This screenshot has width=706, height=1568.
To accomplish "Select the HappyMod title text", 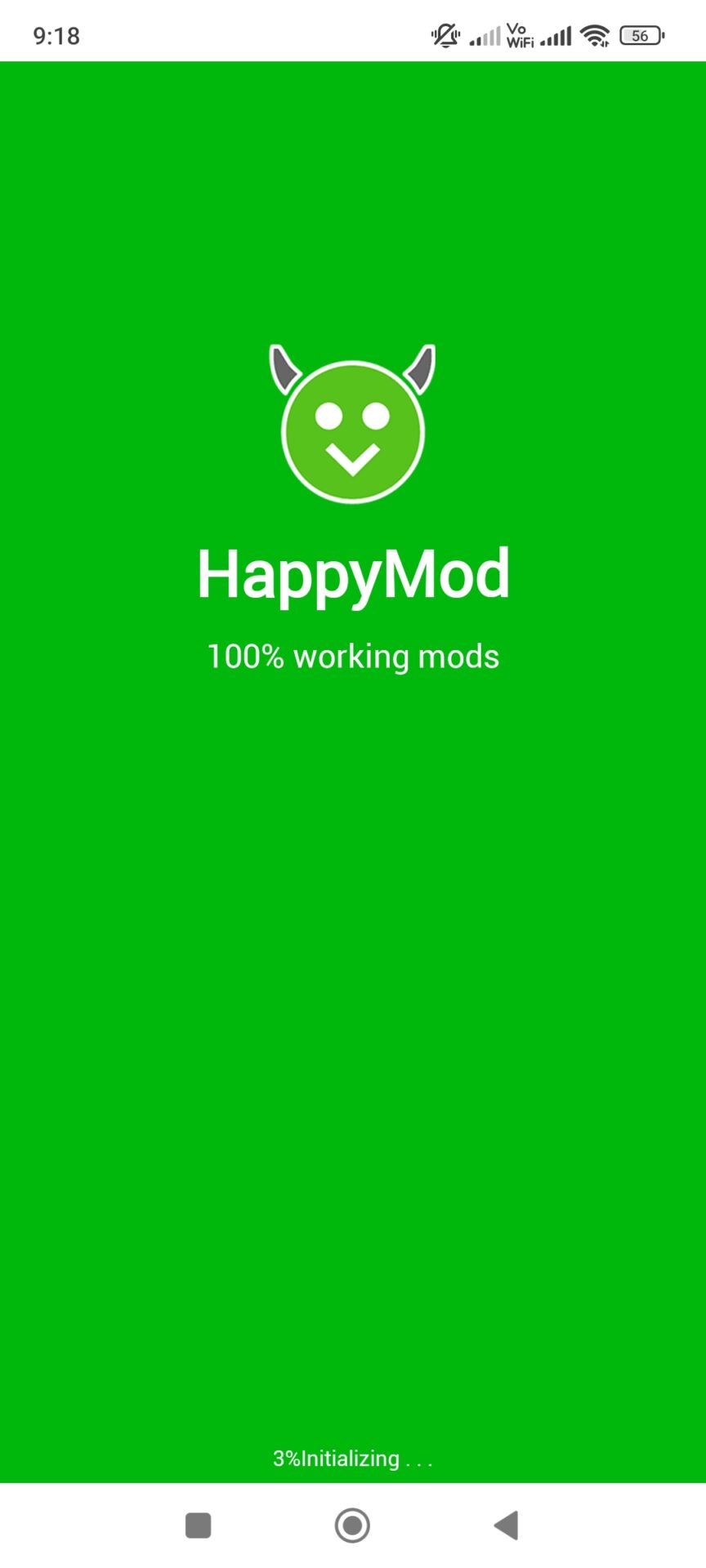I will pyautogui.click(x=353, y=573).
